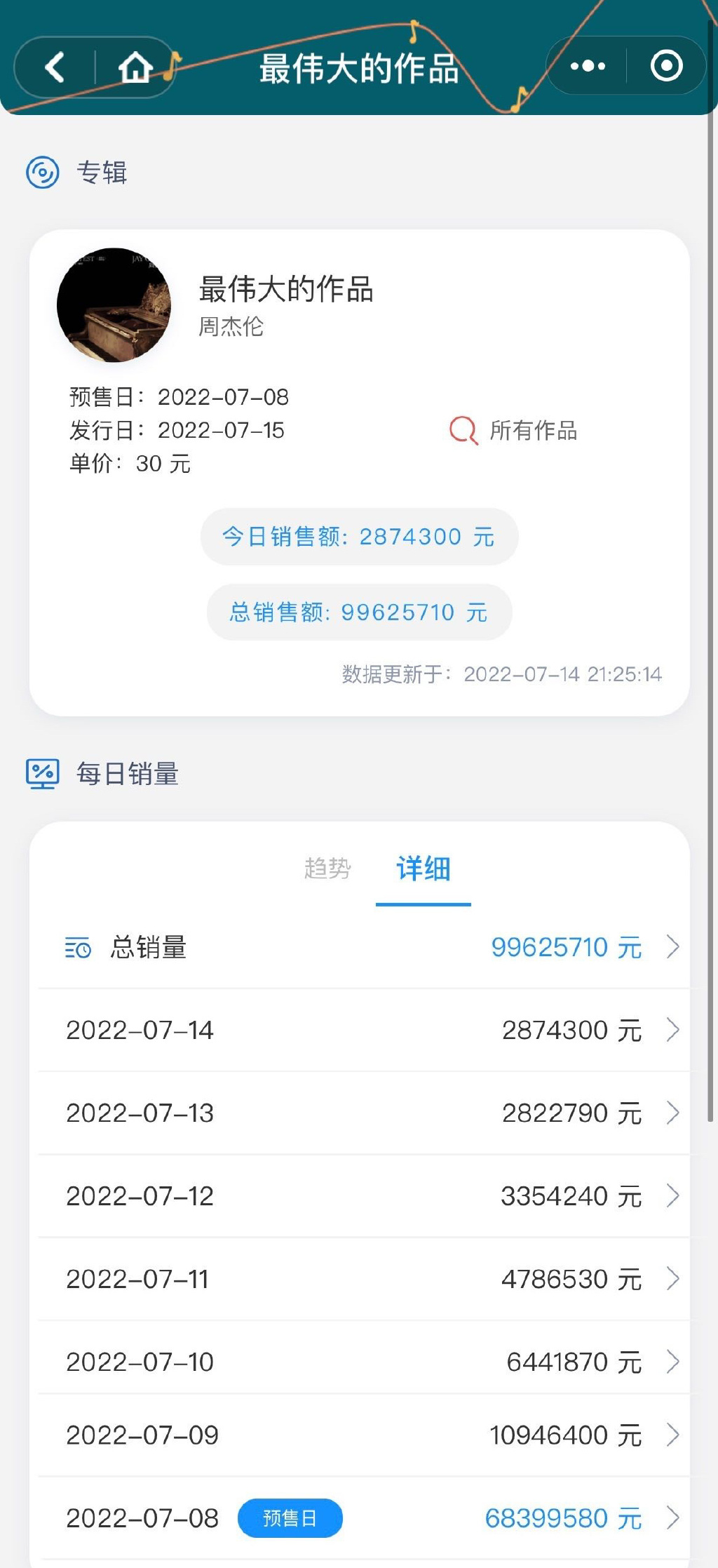Go back using the arrow icon
This screenshot has height=1568, width=718.
[55, 67]
